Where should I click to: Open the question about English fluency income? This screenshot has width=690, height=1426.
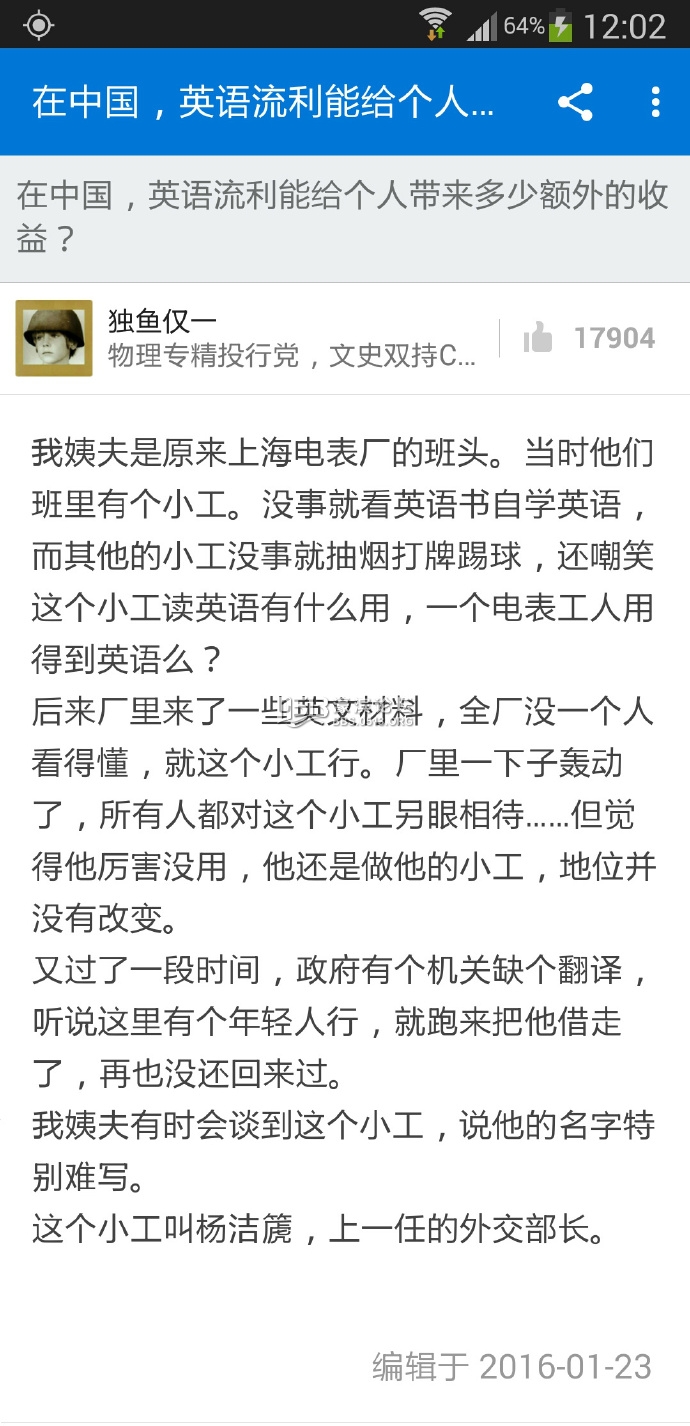click(x=343, y=217)
